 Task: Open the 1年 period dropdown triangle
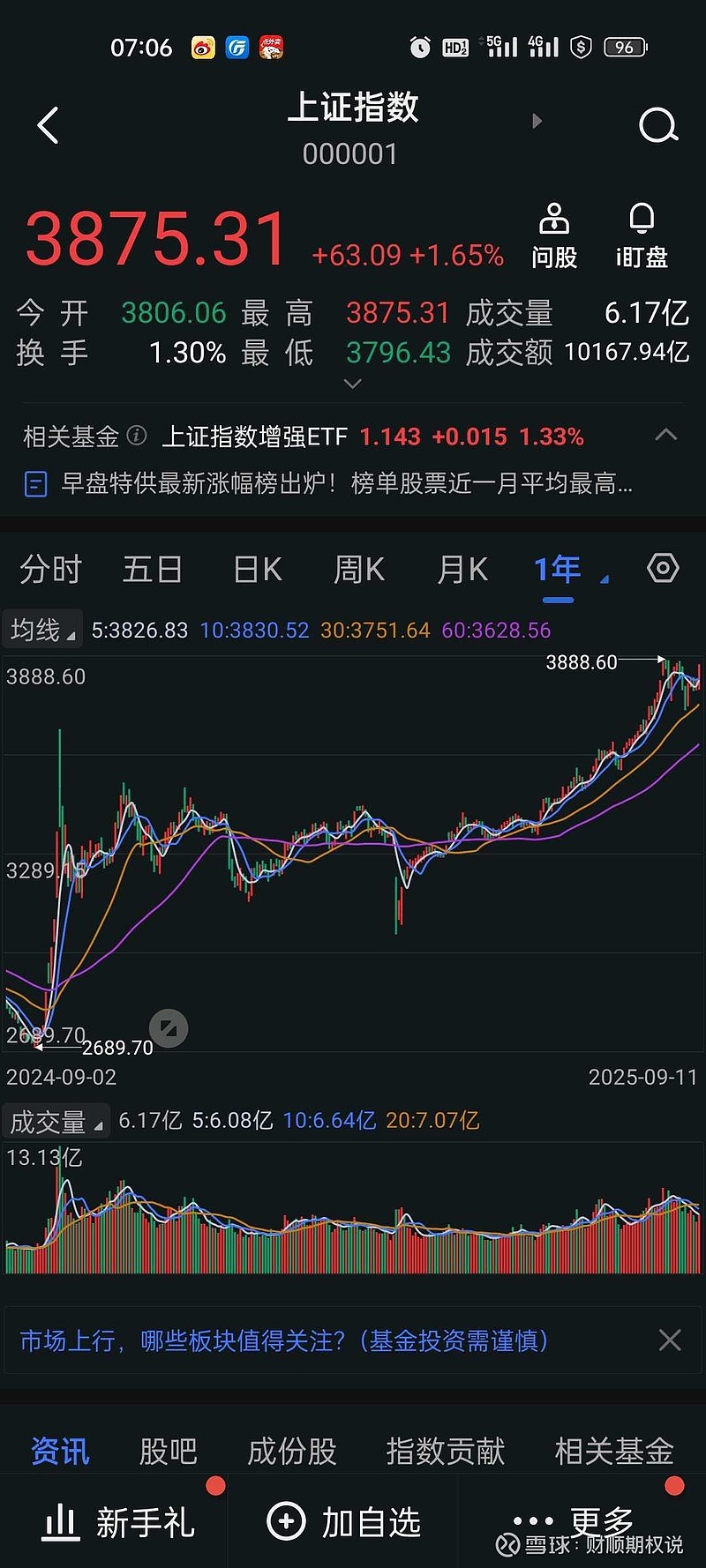(604, 579)
